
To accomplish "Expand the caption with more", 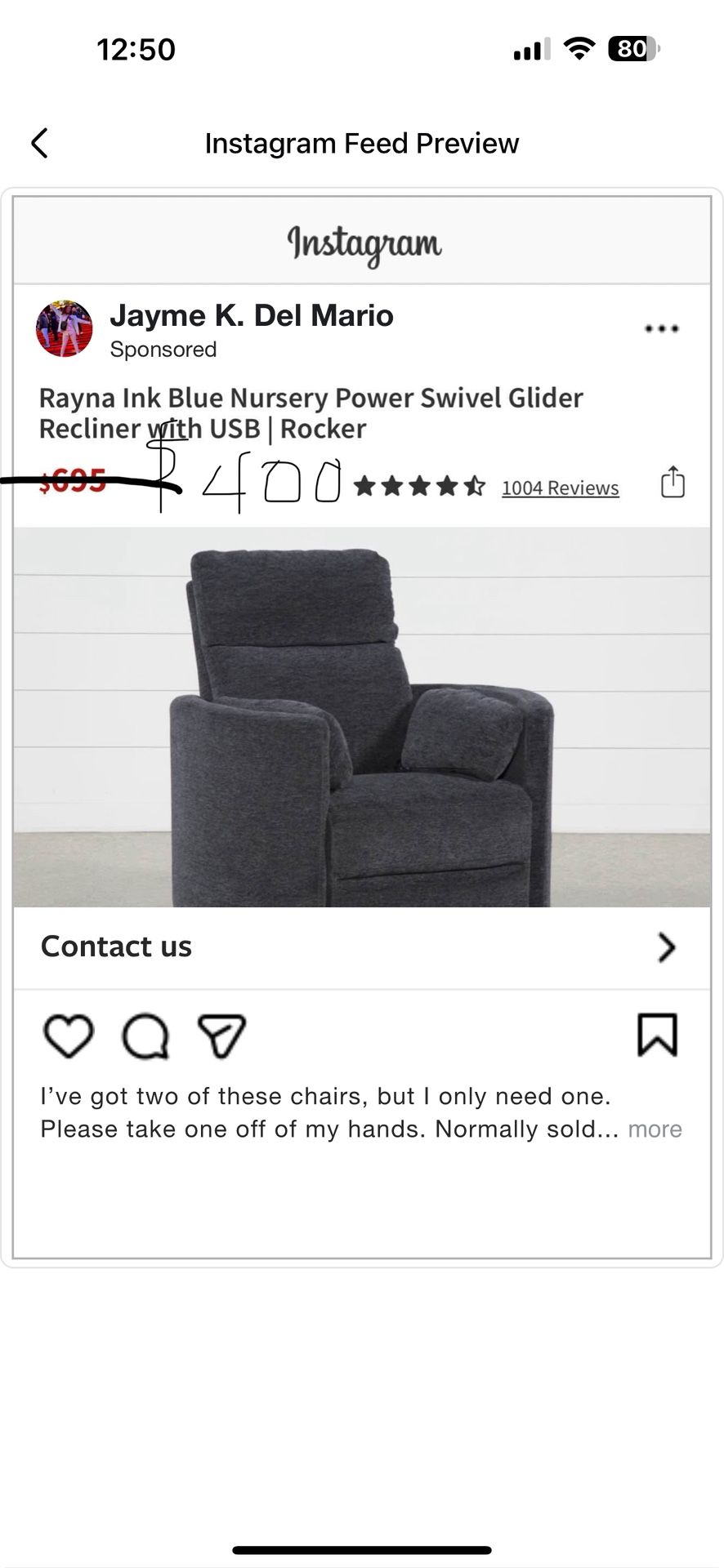I will (655, 1129).
